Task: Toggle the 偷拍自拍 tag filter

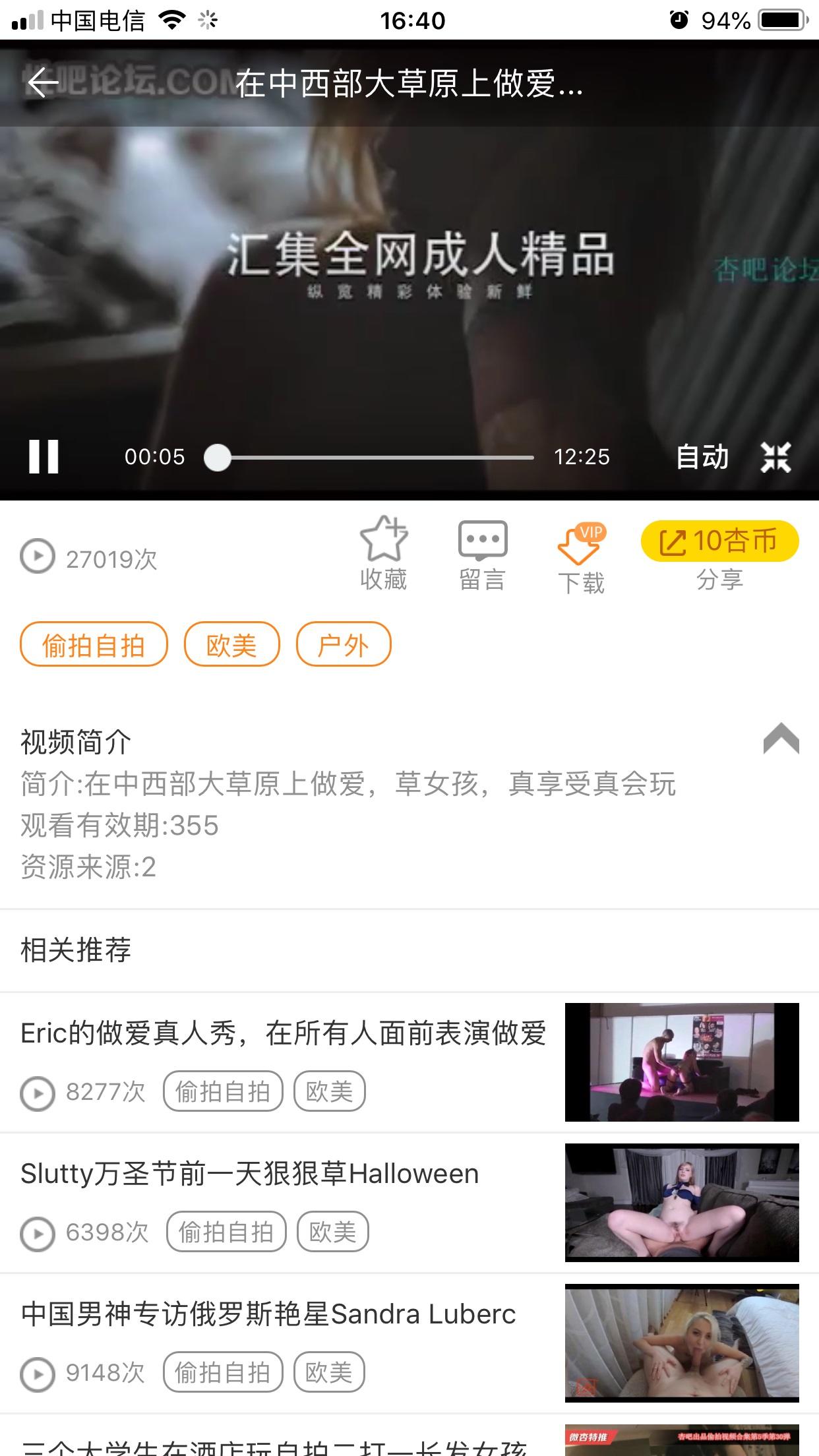Action: point(92,644)
